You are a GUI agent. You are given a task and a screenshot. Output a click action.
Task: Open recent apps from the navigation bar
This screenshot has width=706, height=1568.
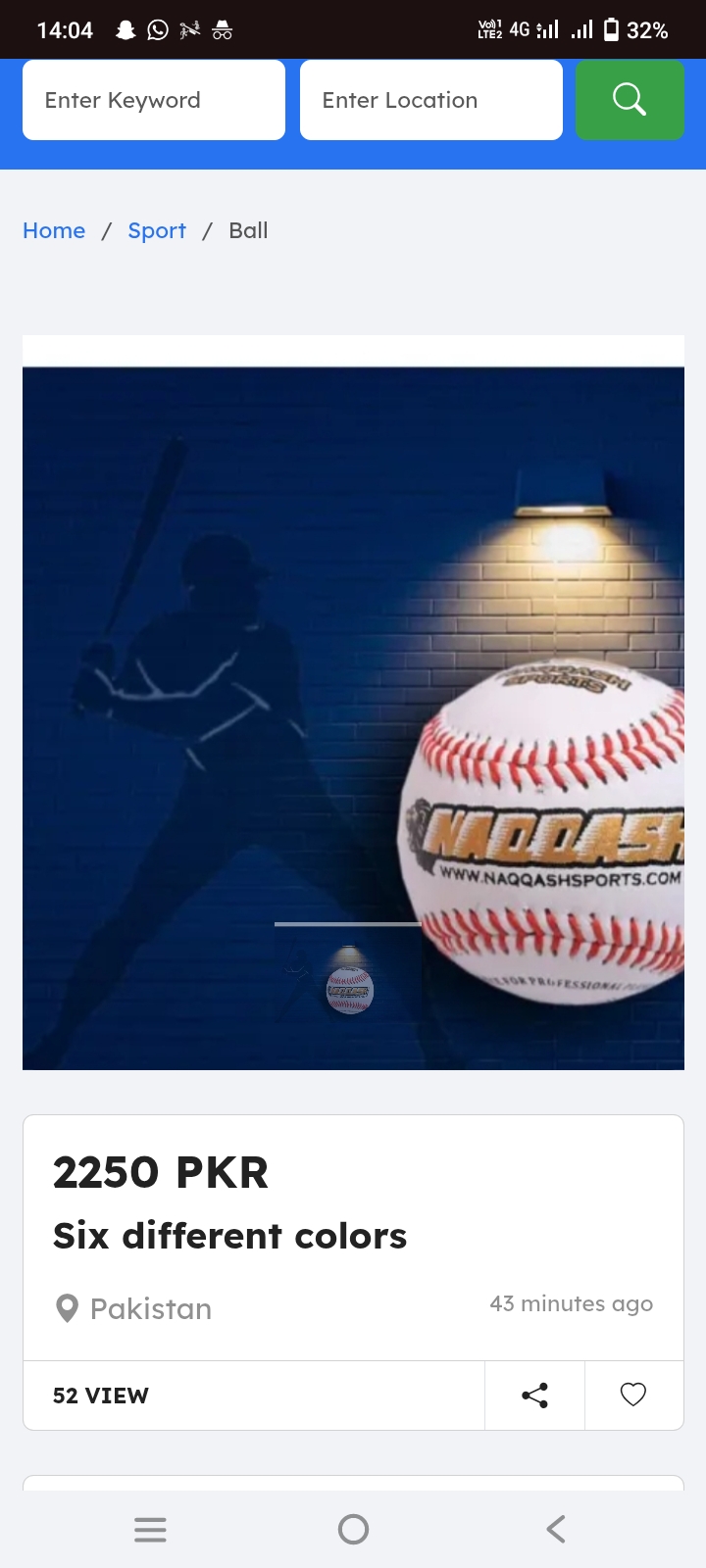(x=150, y=1529)
